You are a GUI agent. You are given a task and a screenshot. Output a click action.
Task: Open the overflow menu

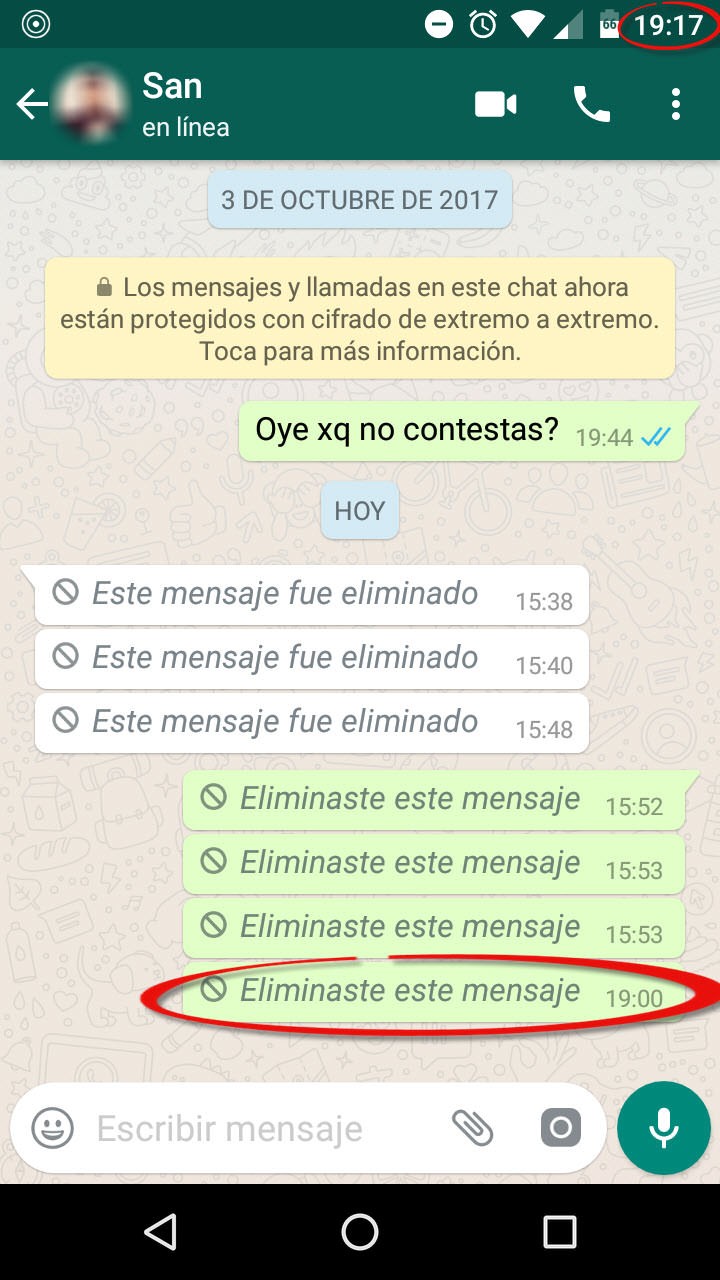677,104
